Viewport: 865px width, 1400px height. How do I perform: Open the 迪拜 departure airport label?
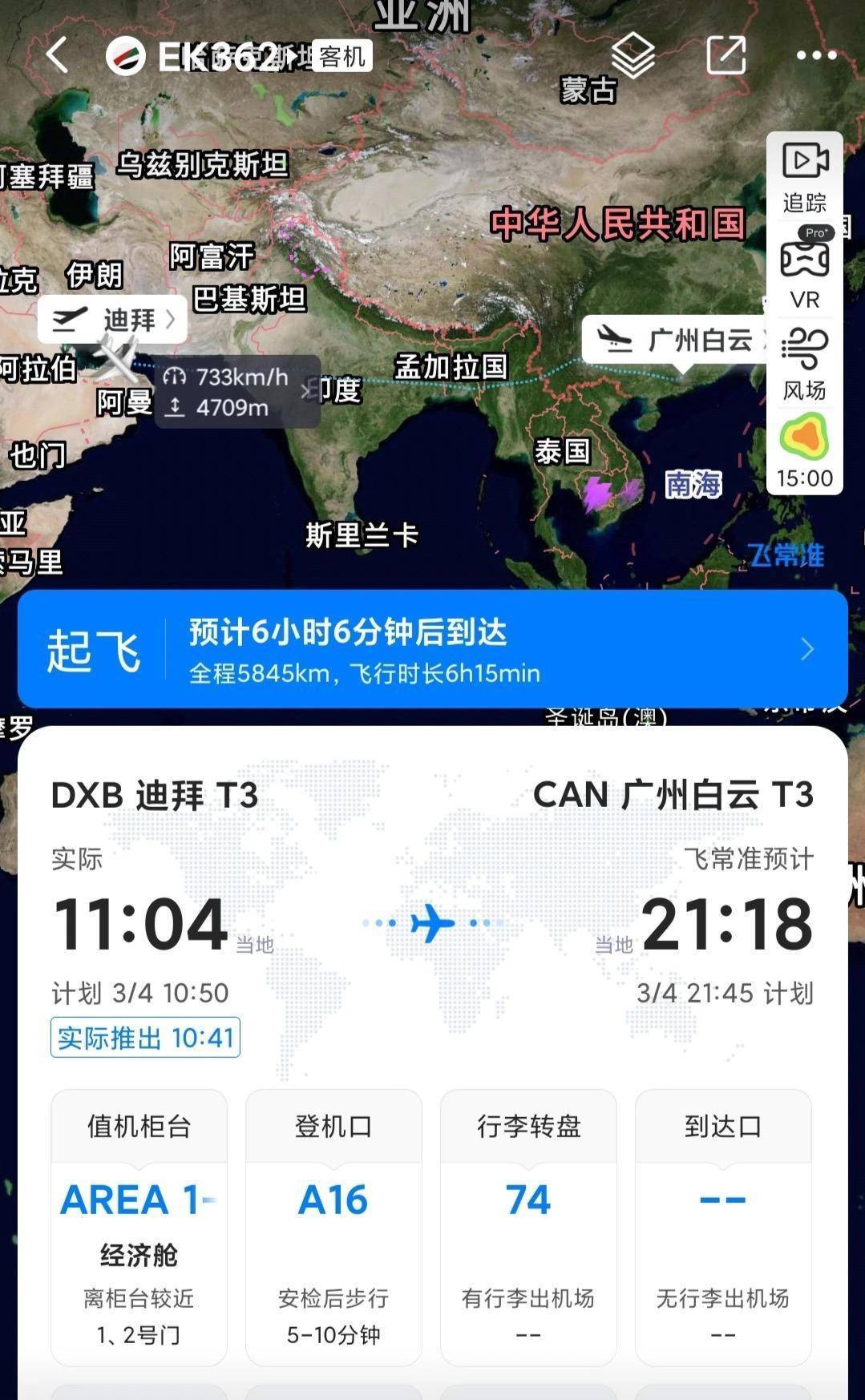pyautogui.click(x=113, y=319)
